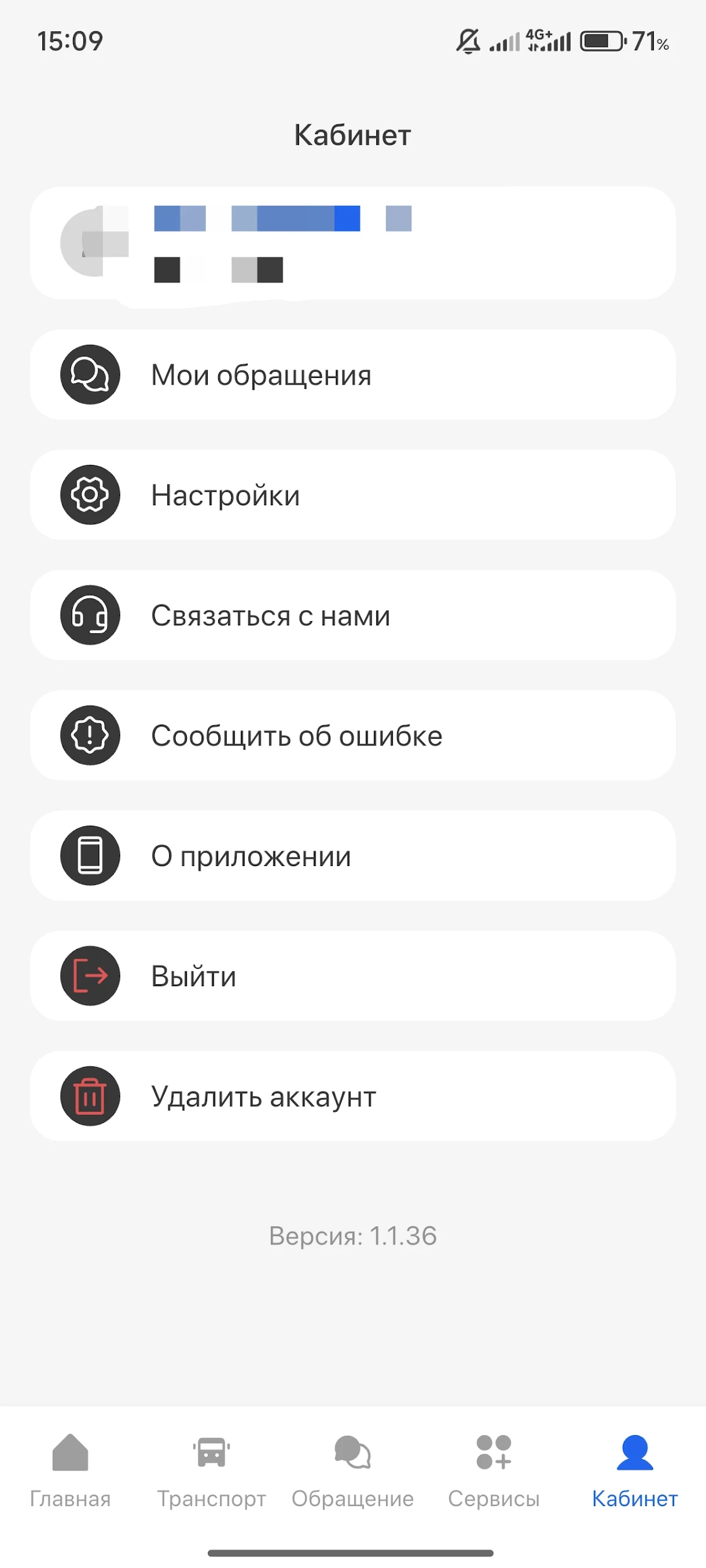Select the Кабинет tab
This screenshot has width=706, height=1568.
pyautogui.click(x=635, y=1470)
